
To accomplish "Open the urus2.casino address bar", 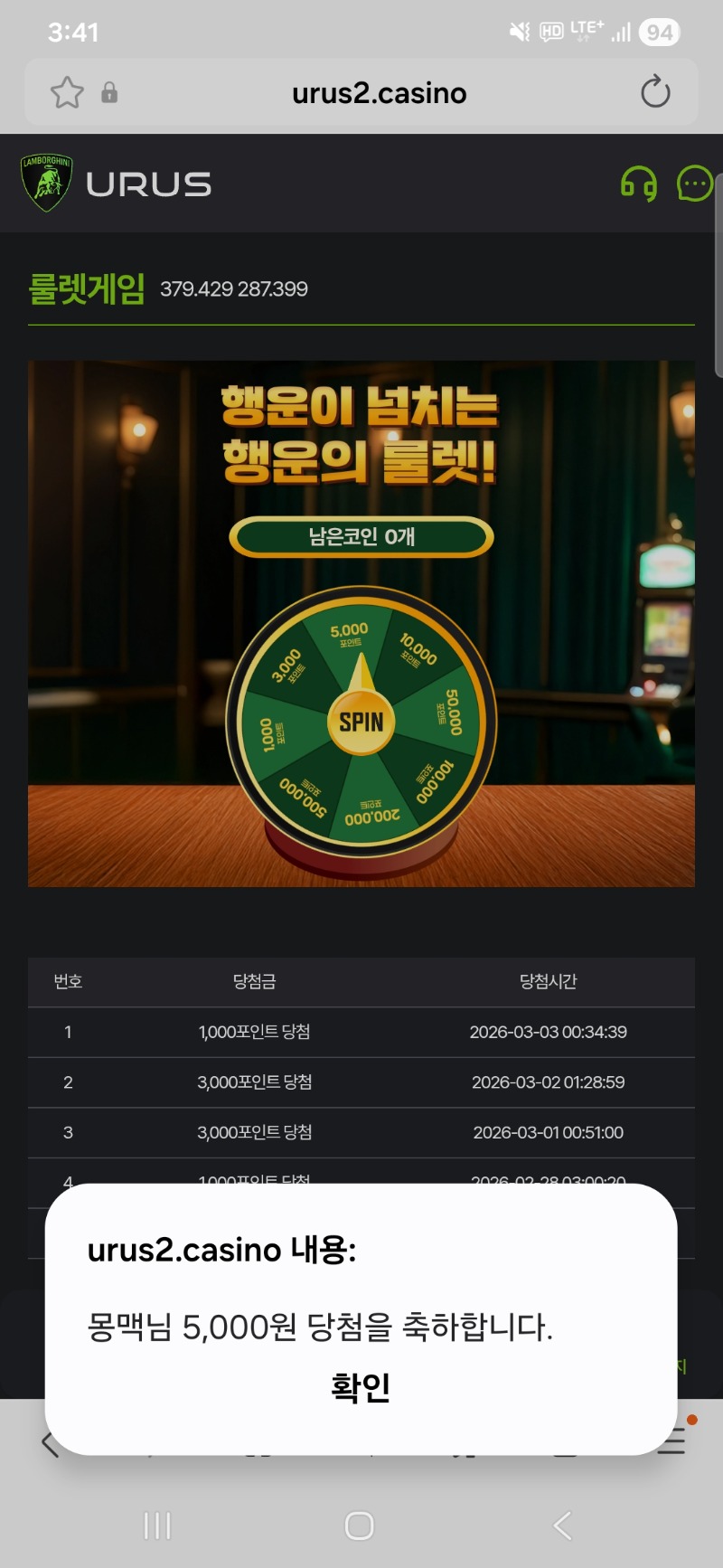I will click(x=379, y=93).
